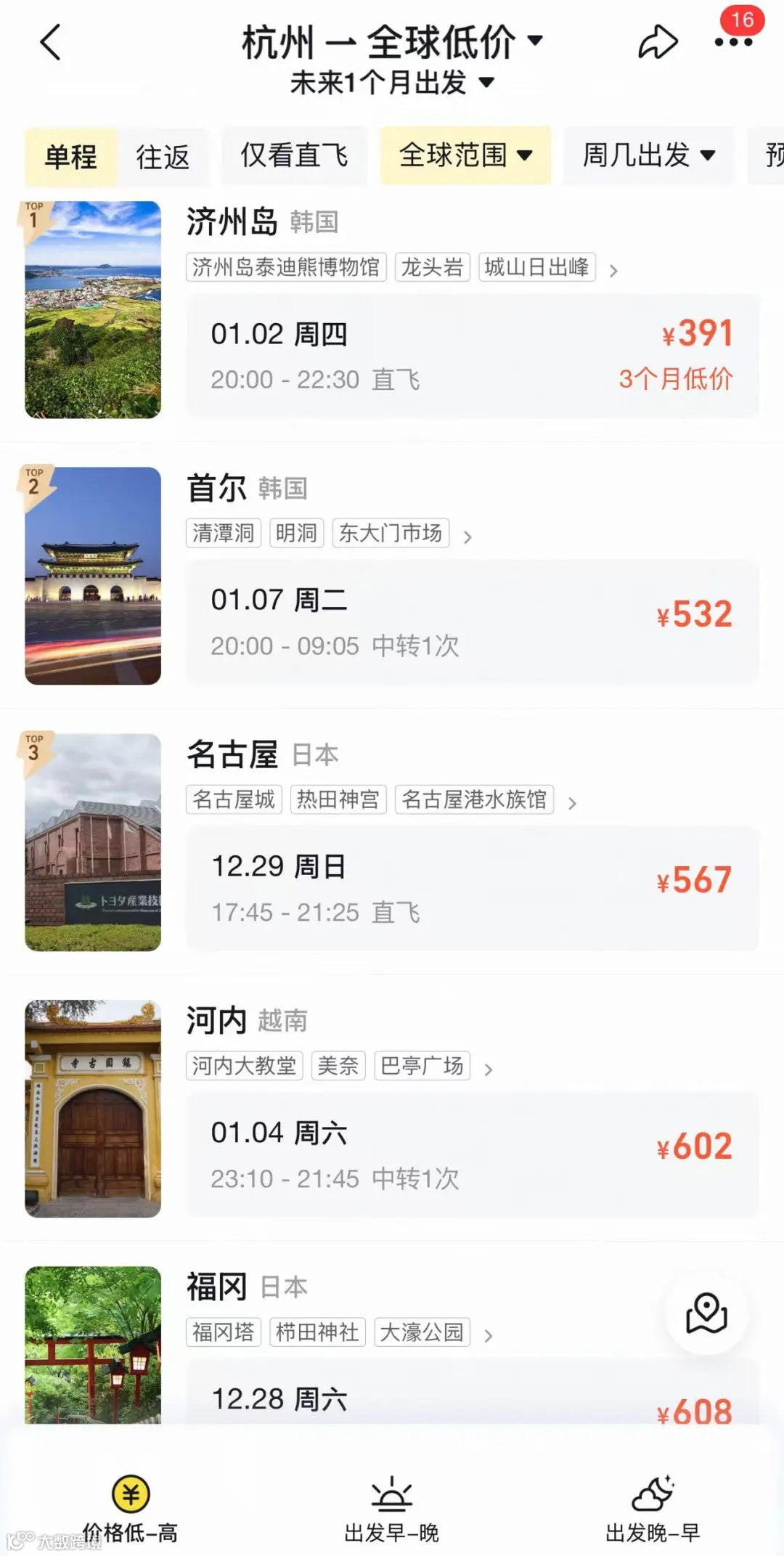Go back using the back arrow
Viewport: 784px width, 1556px height.
tap(50, 42)
